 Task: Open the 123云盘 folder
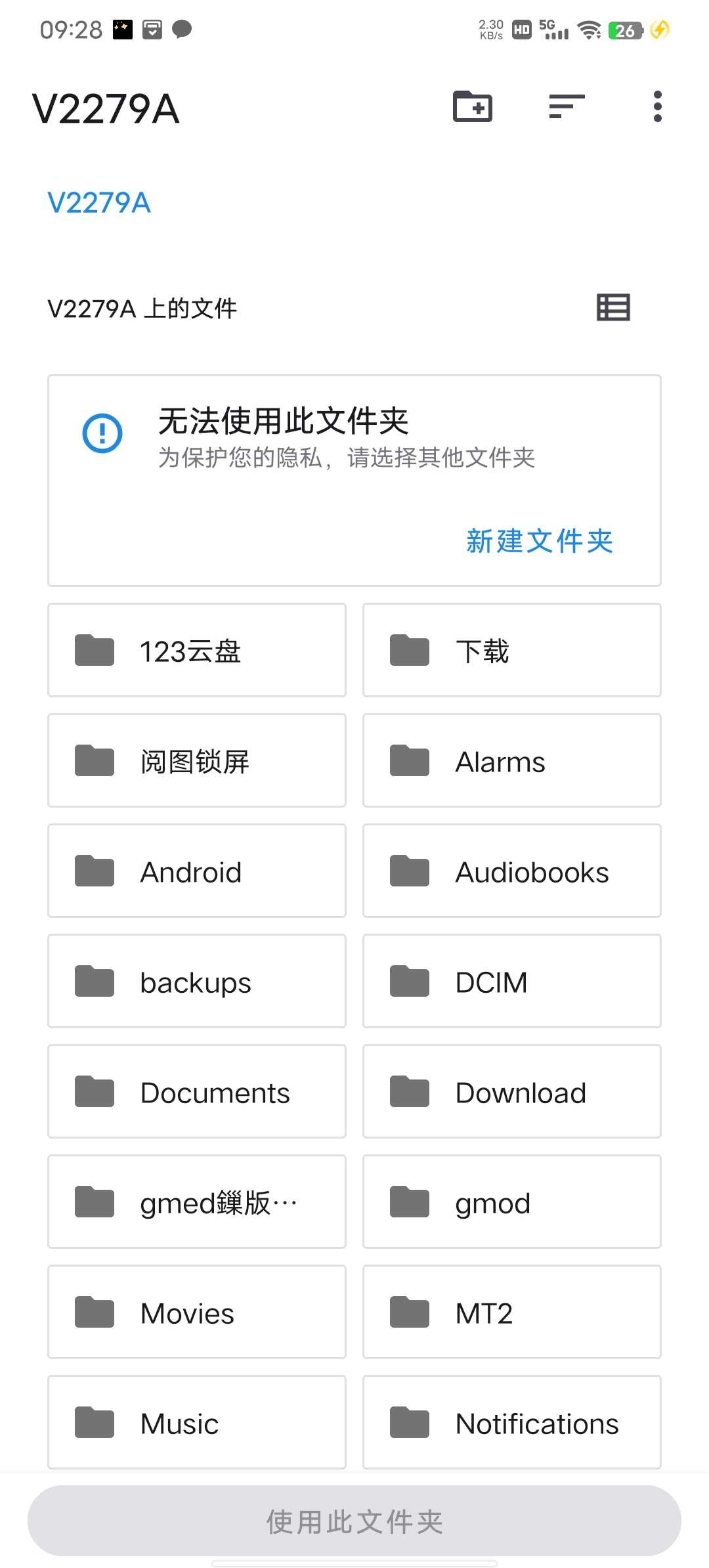click(197, 650)
